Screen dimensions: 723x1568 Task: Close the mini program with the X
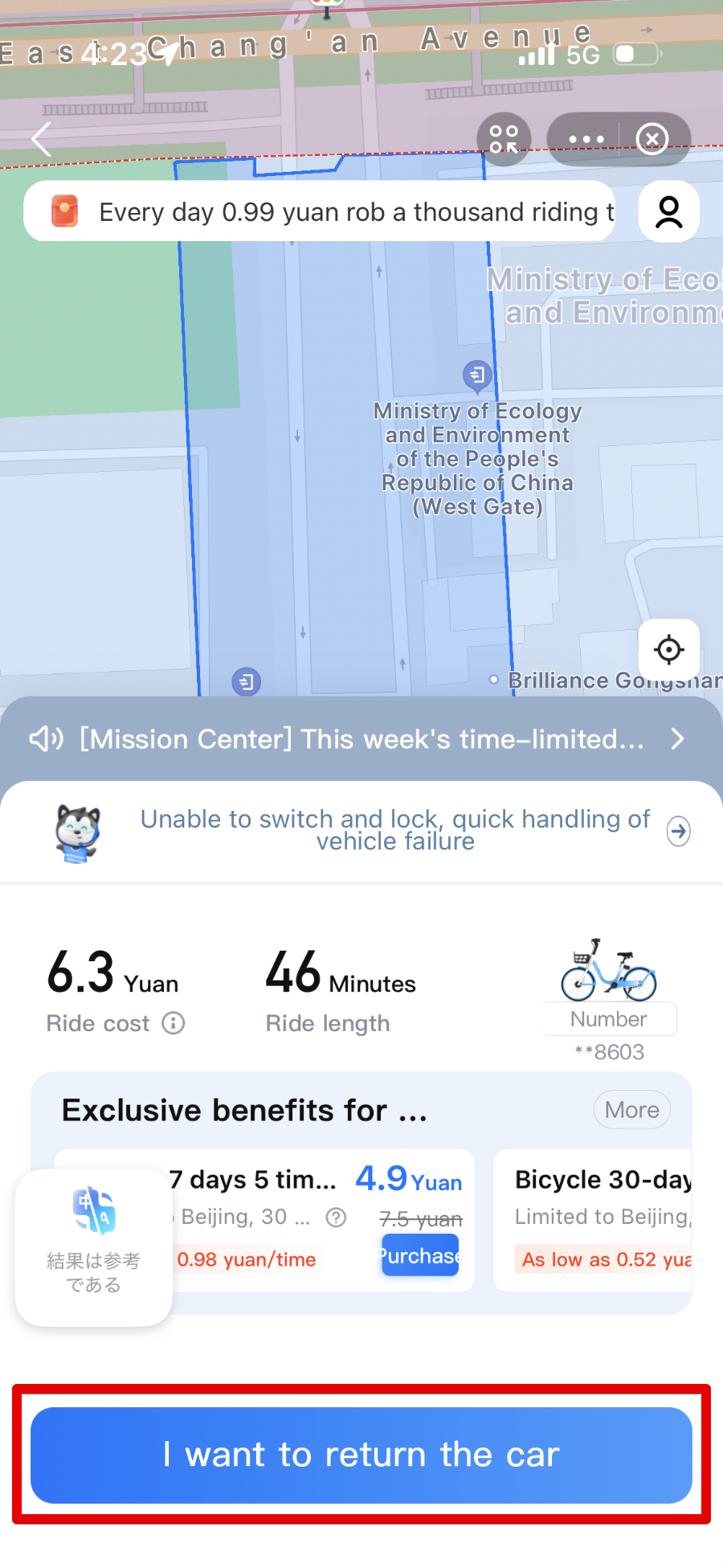pyautogui.click(x=652, y=139)
